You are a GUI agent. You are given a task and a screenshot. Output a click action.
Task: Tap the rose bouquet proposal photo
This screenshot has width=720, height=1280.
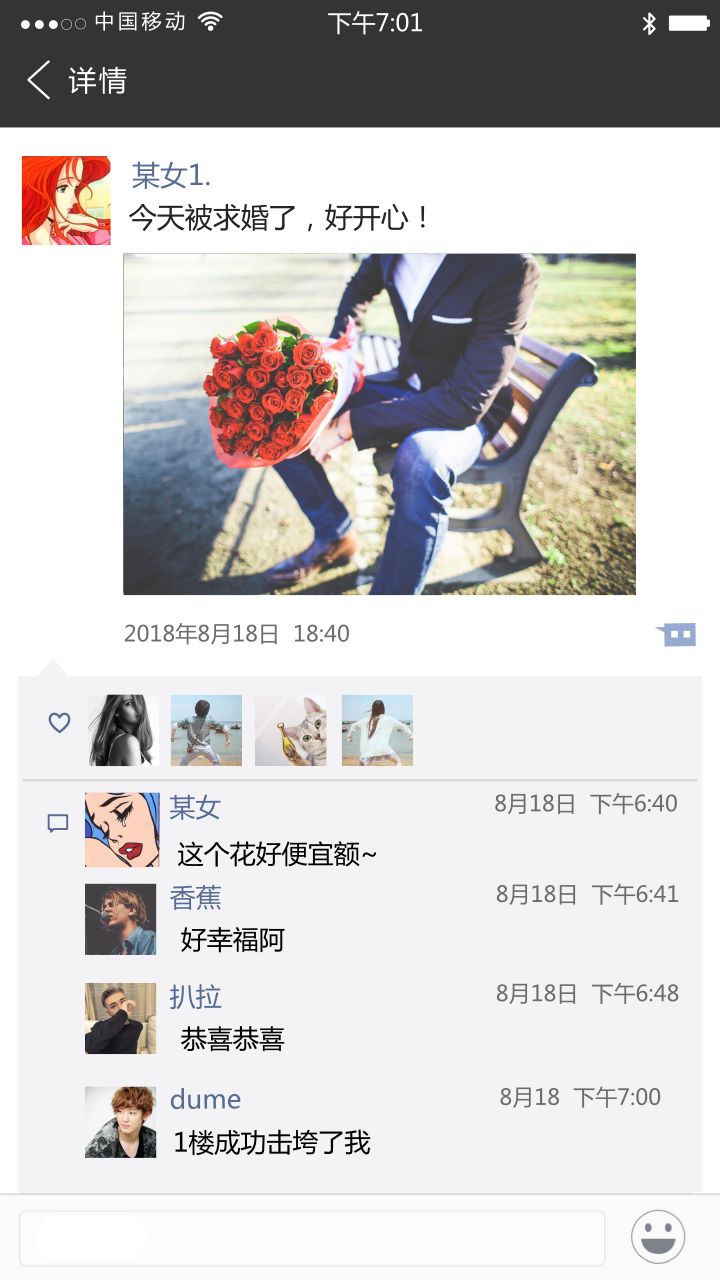pos(378,422)
